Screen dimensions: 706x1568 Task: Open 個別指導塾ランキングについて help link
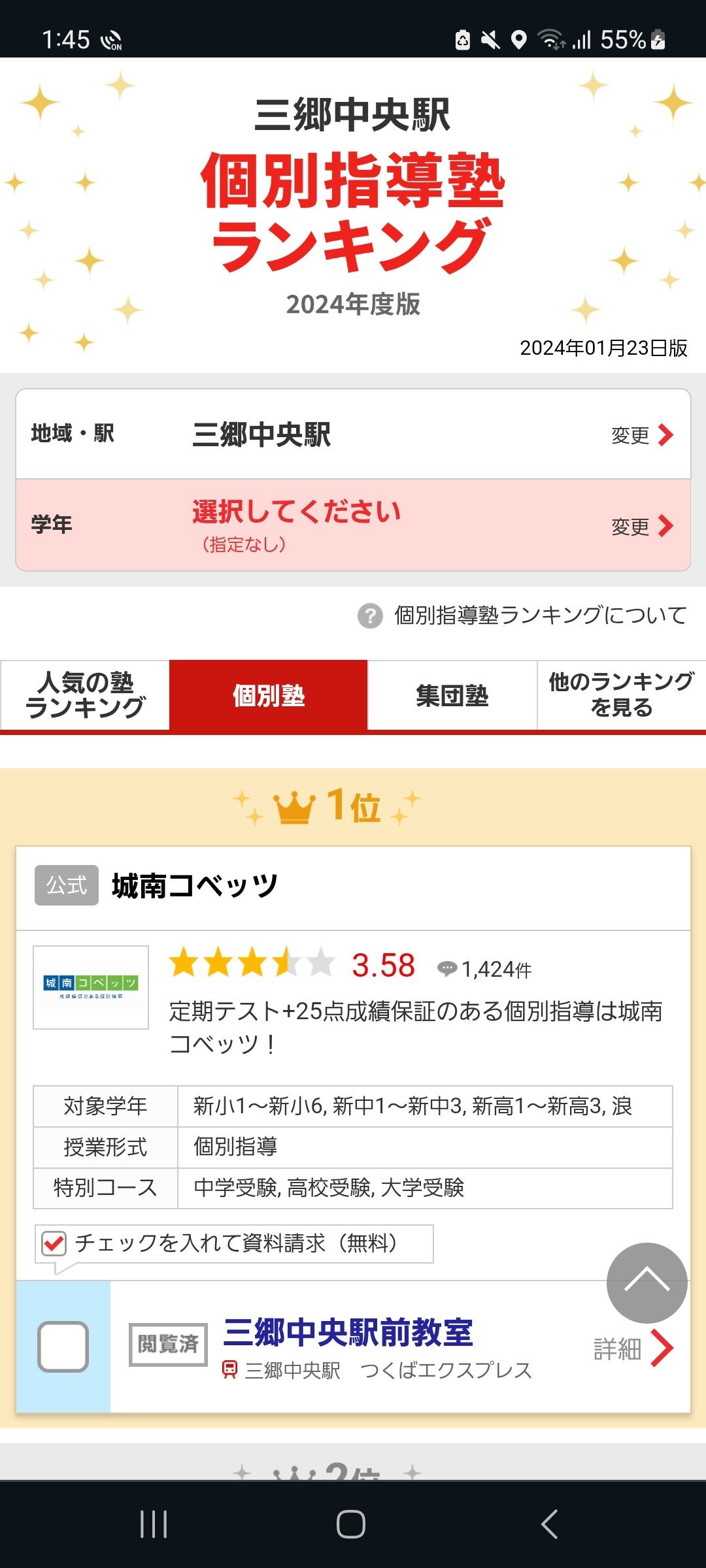pyautogui.click(x=522, y=615)
